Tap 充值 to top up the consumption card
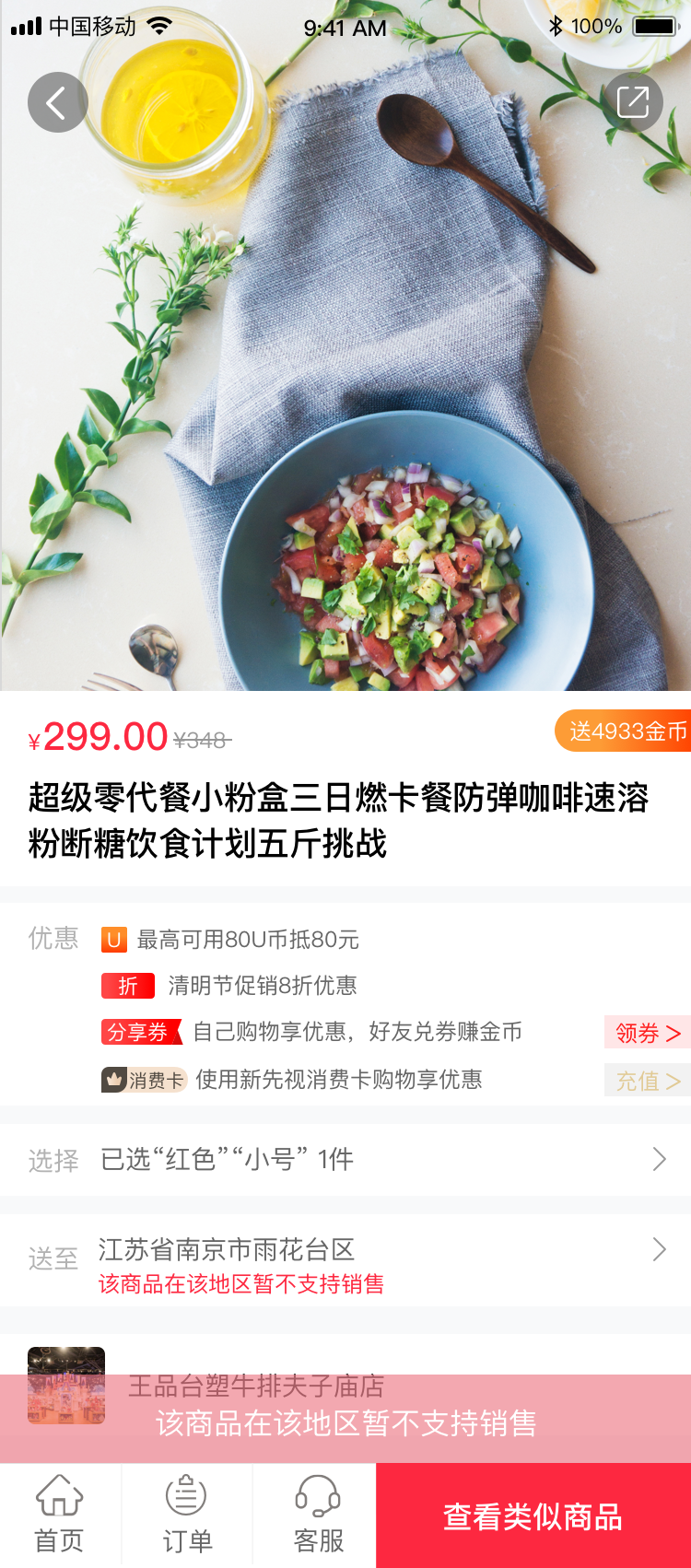Image resolution: width=691 pixels, height=1568 pixels. 648,1080
